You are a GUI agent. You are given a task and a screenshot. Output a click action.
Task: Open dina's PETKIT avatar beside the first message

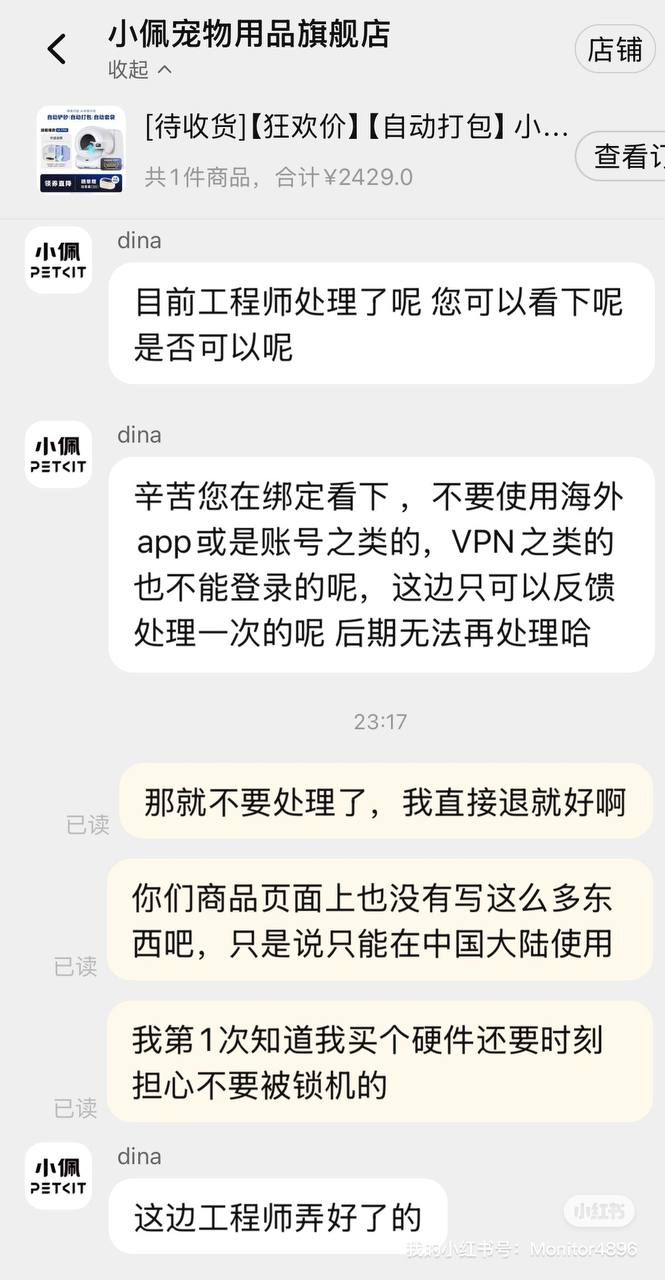coord(58,260)
